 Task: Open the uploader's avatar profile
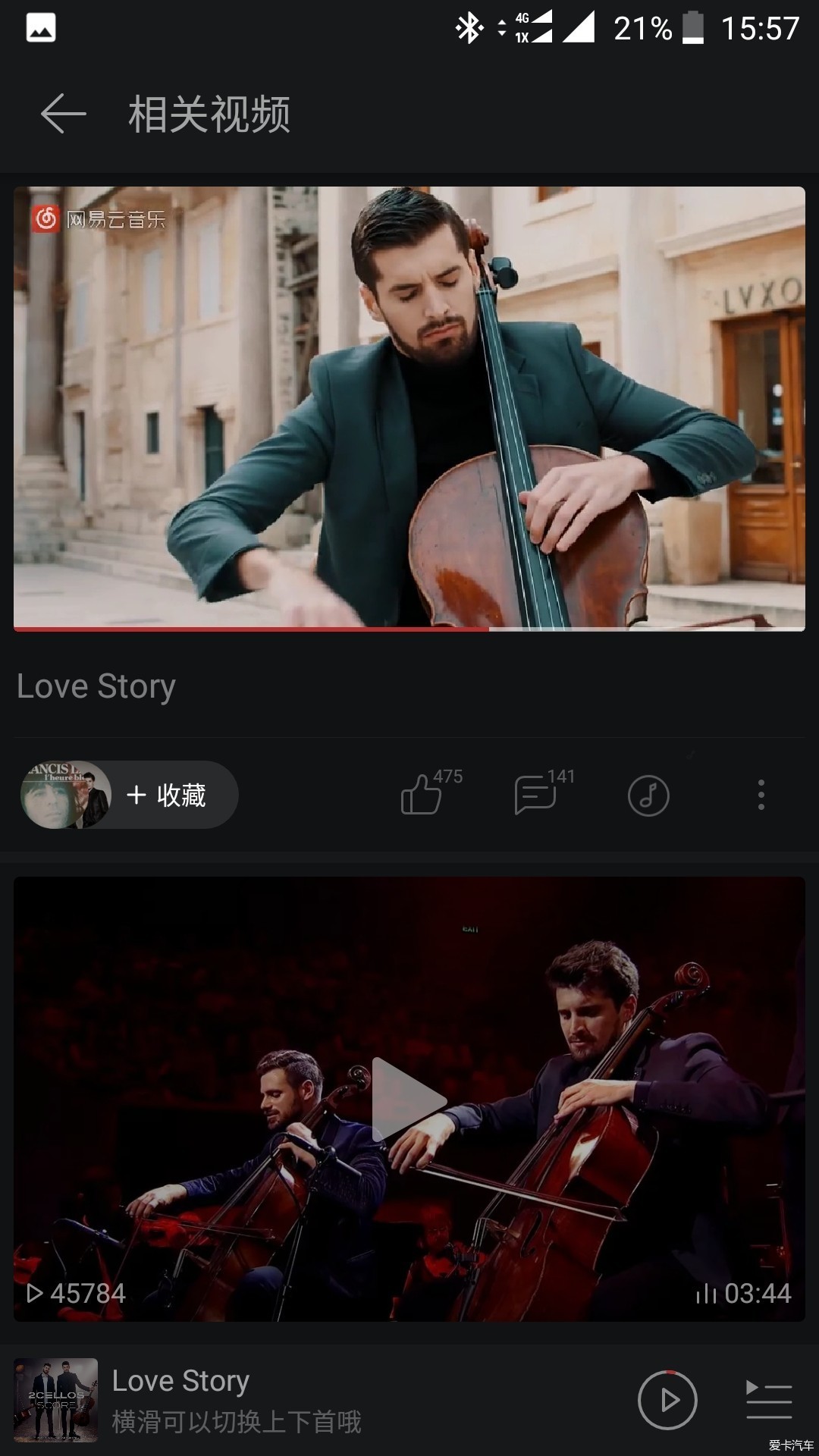pyautogui.click(x=66, y=795)
